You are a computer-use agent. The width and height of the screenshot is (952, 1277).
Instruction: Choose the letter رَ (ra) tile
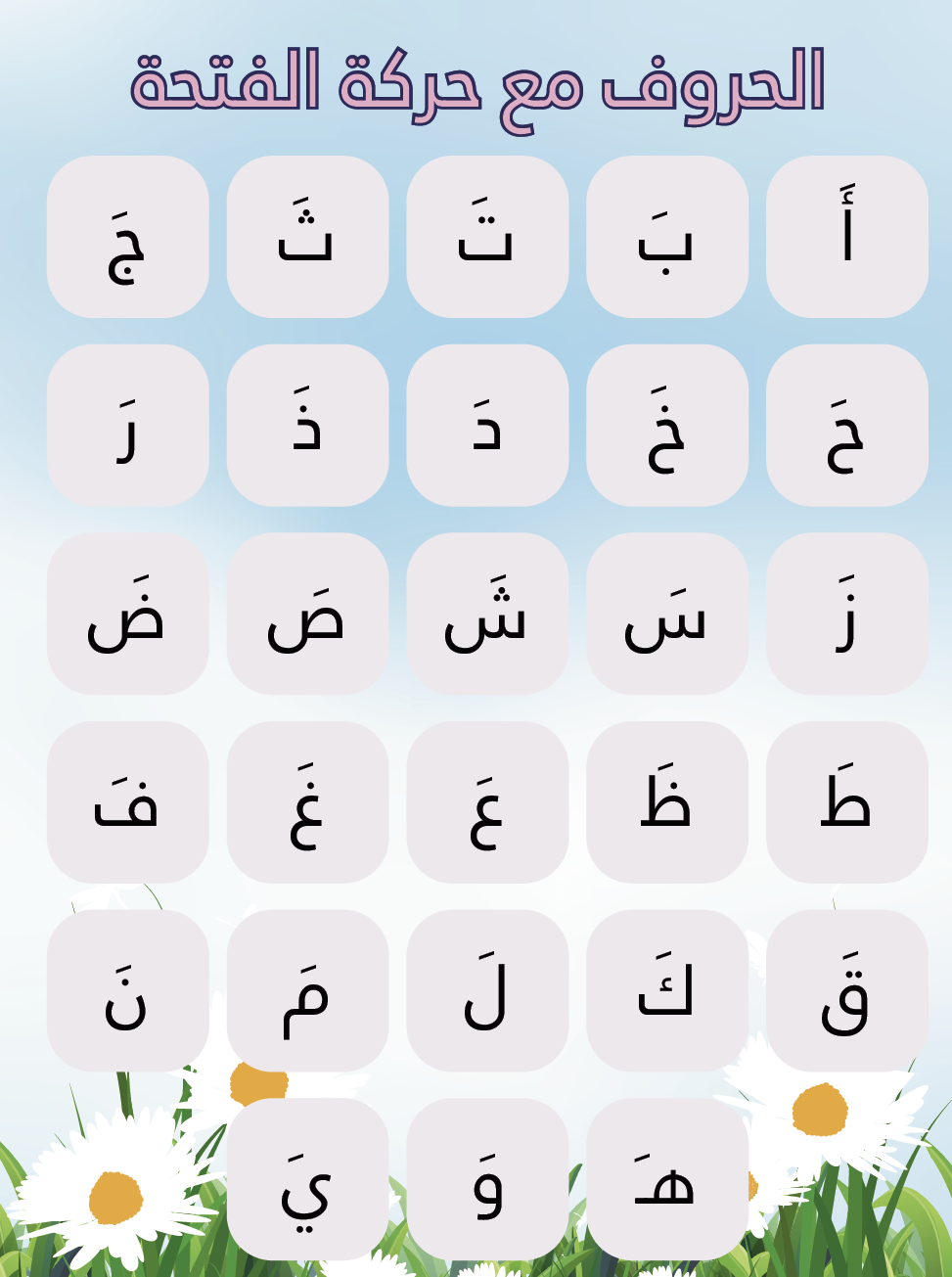[x=127, y=426]
